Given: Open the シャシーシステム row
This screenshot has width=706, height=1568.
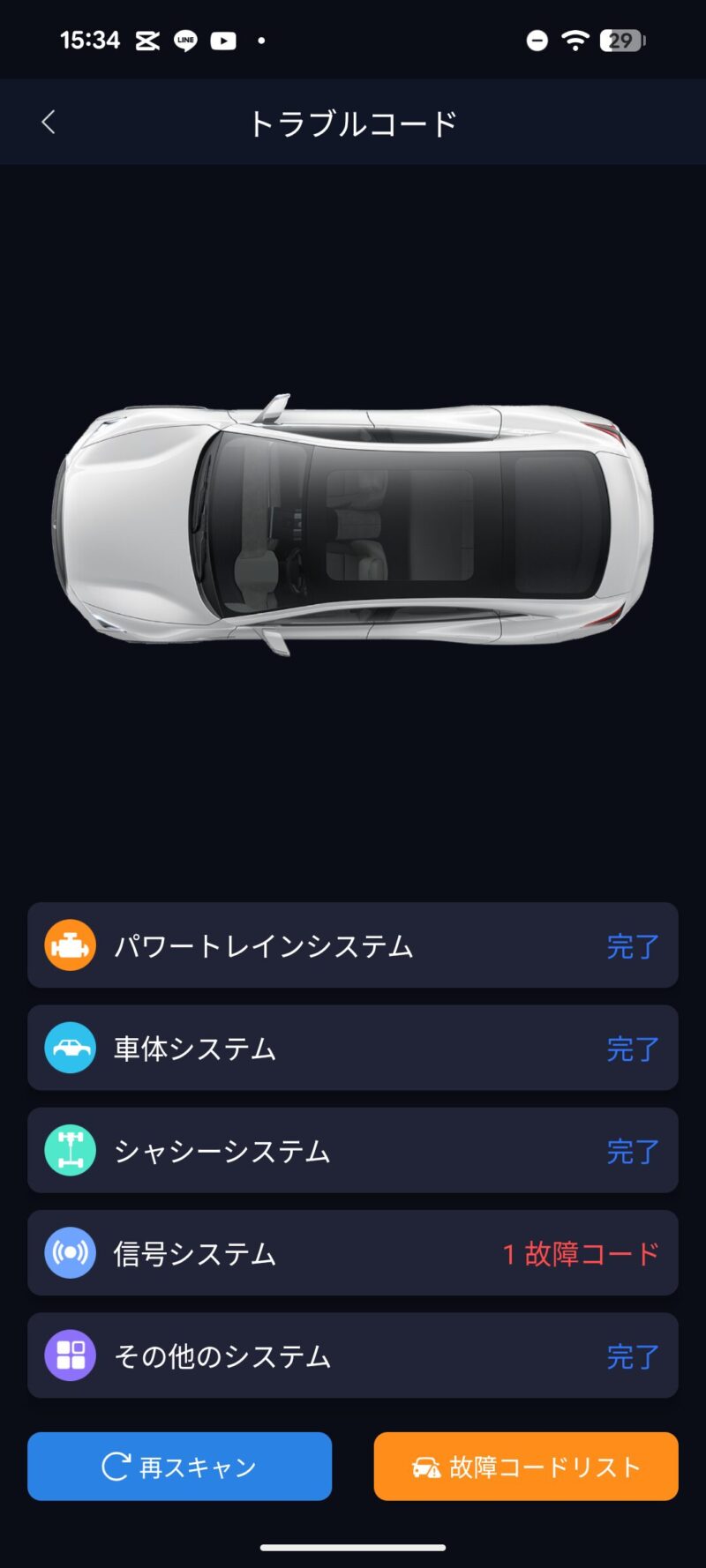Looking at the screenshot, I should point(352,1151).
